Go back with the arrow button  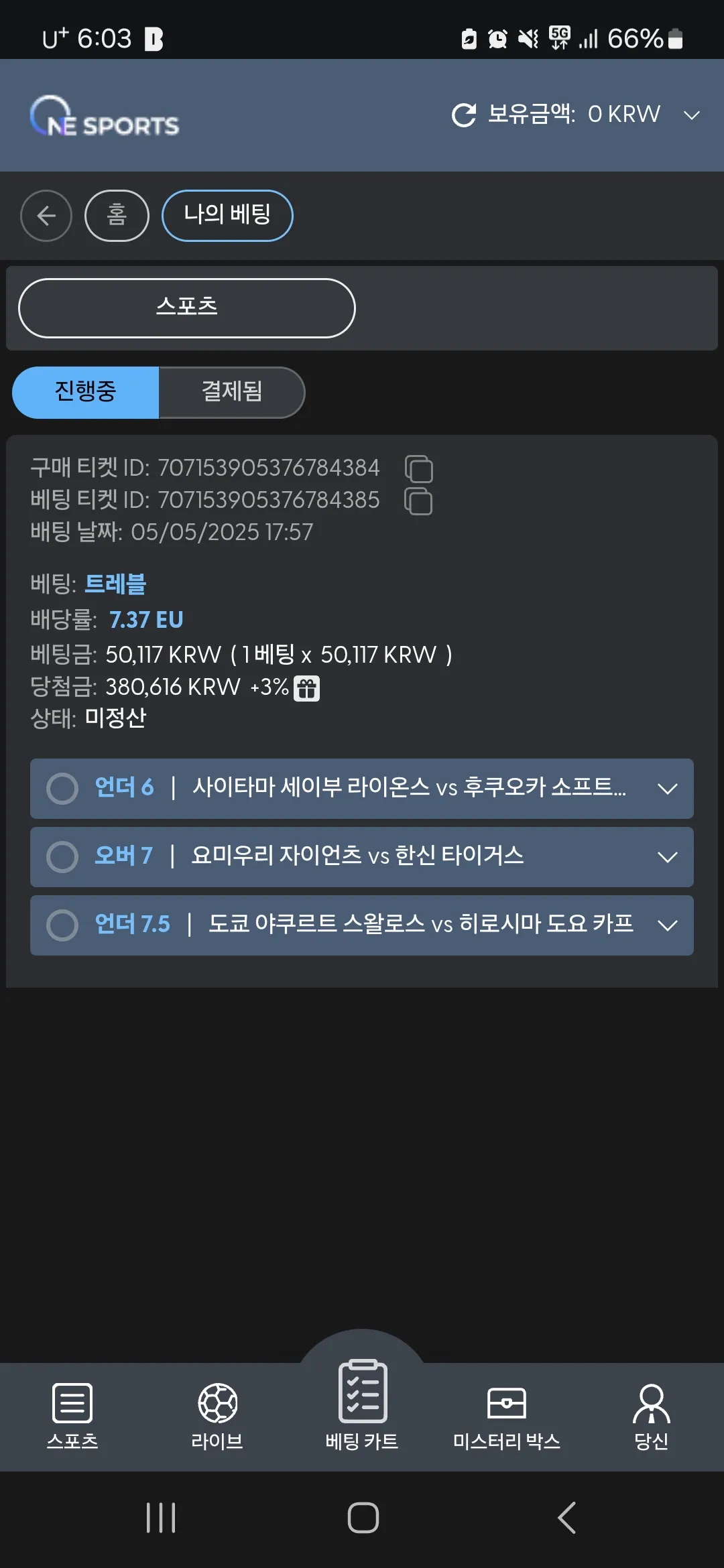tap(46, 216)
